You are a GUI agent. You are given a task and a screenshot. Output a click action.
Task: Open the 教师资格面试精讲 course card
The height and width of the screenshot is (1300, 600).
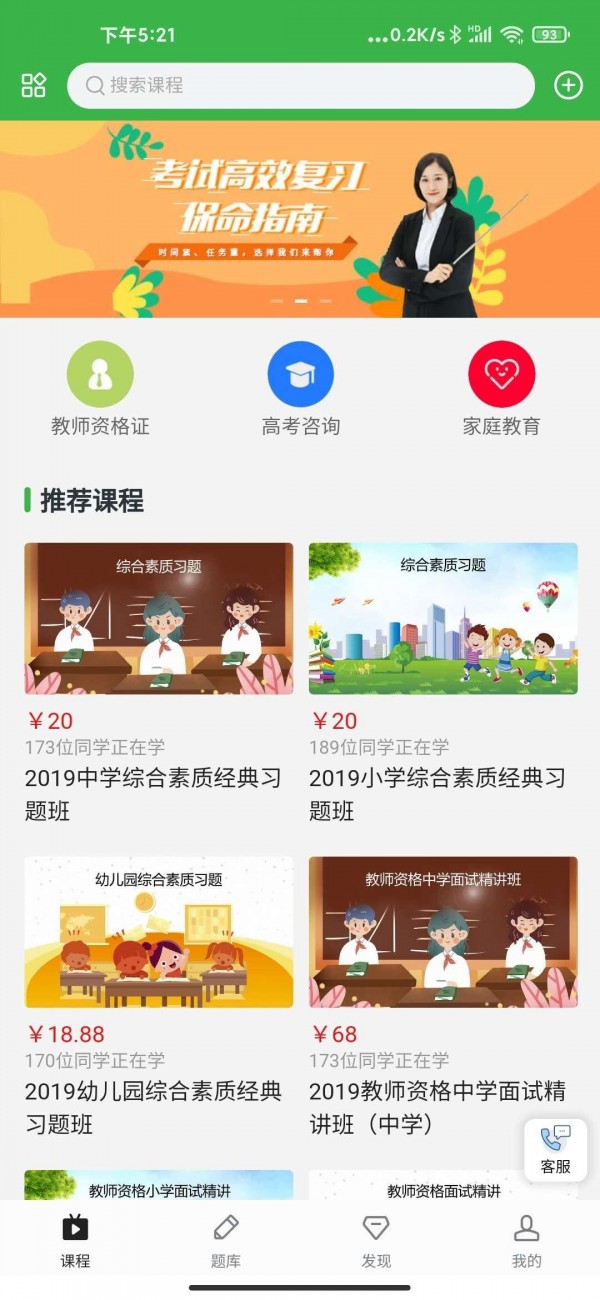click(442, 1186)
